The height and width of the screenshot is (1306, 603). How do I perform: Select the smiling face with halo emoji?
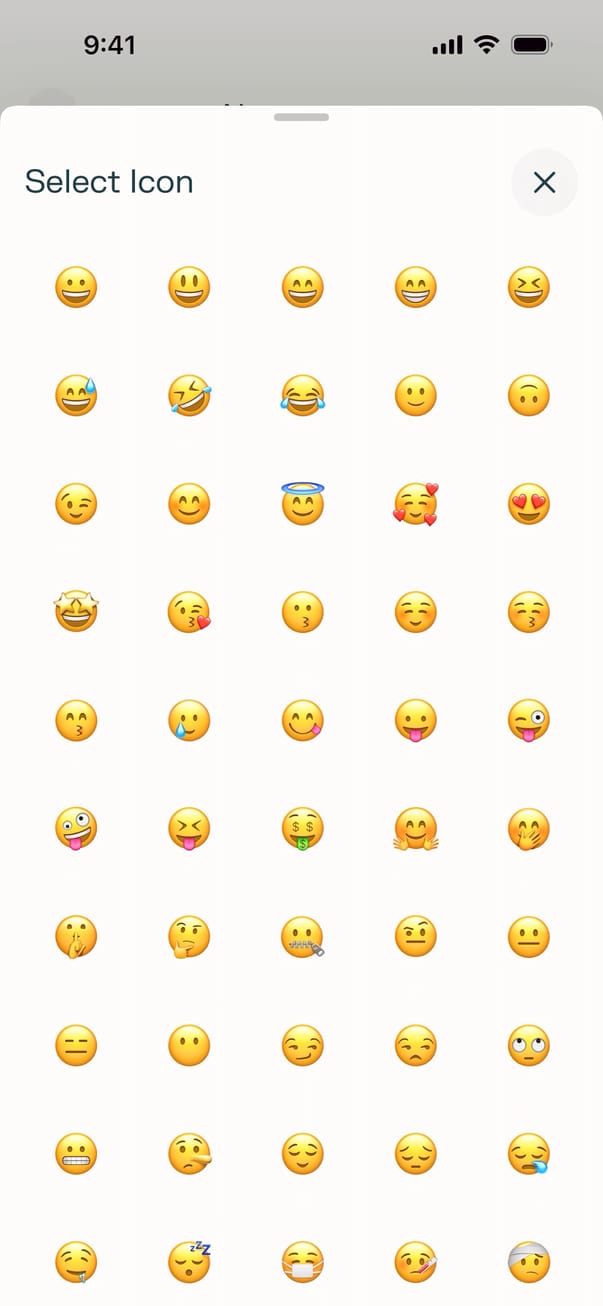tap(303, 504)
